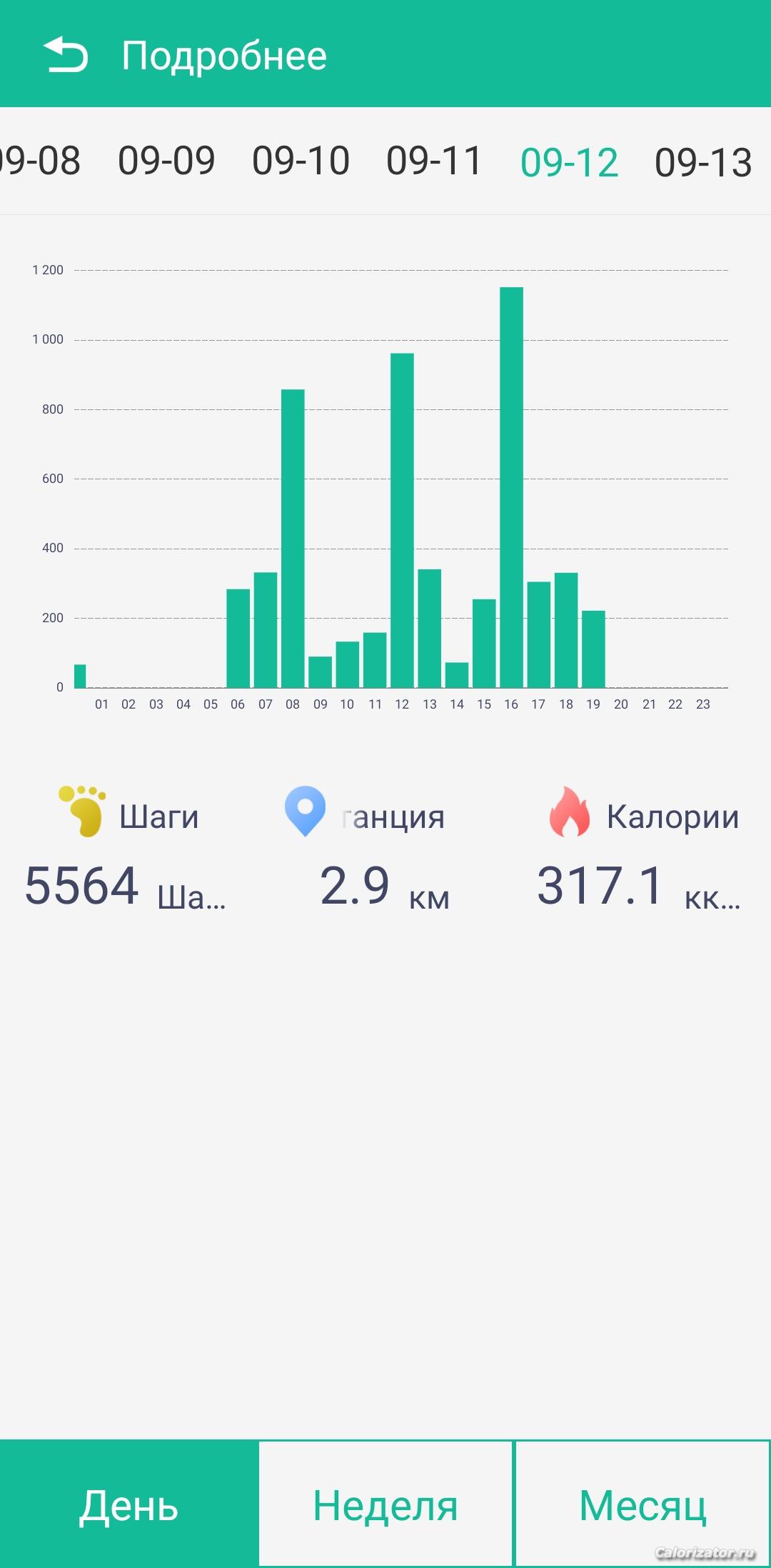Choose the 09-11 date
771x1568 pixels.
pyautogui.click(x=434, y=161)
